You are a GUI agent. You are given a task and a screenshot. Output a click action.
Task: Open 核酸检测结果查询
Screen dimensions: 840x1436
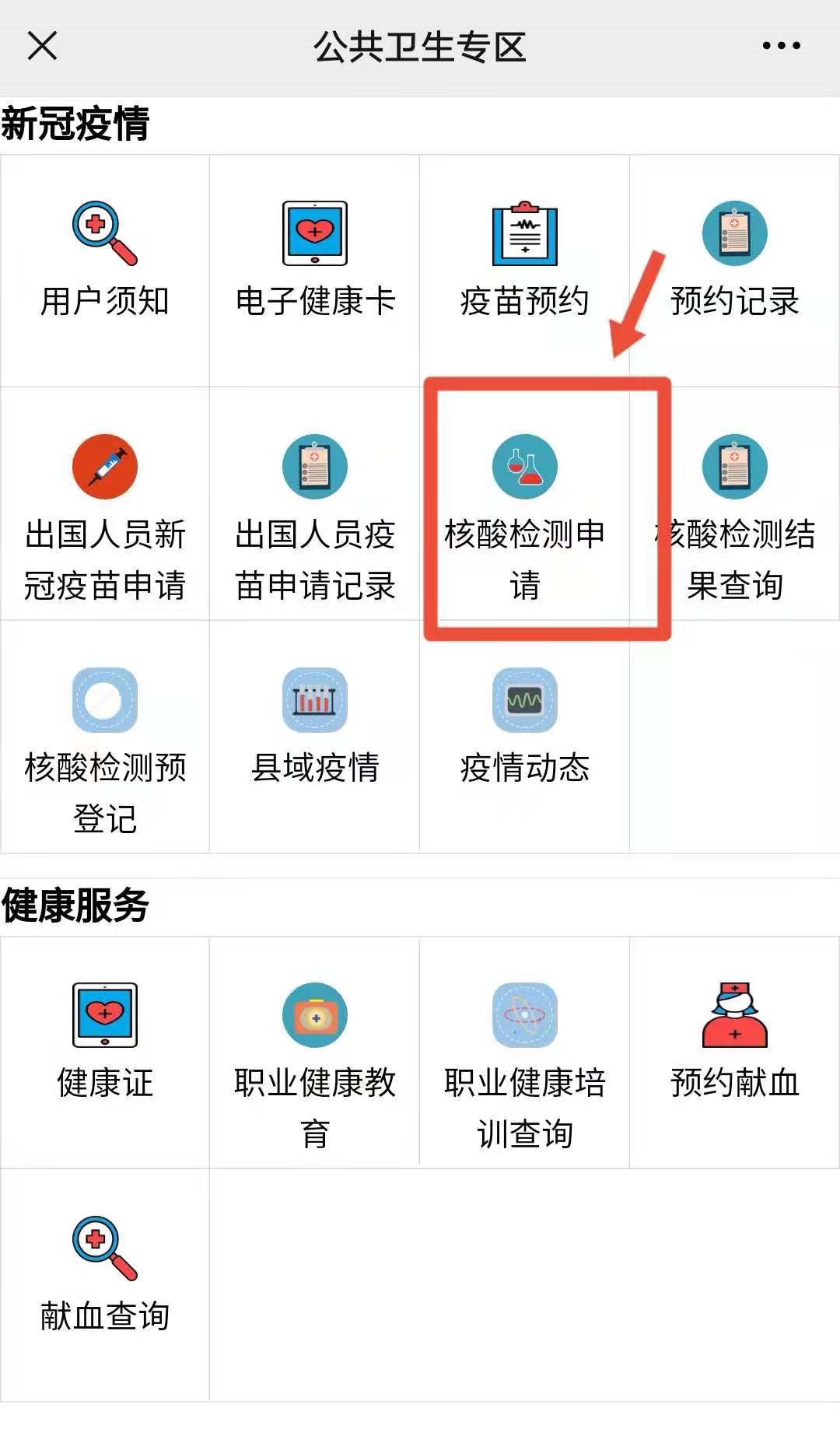(735, 513)
